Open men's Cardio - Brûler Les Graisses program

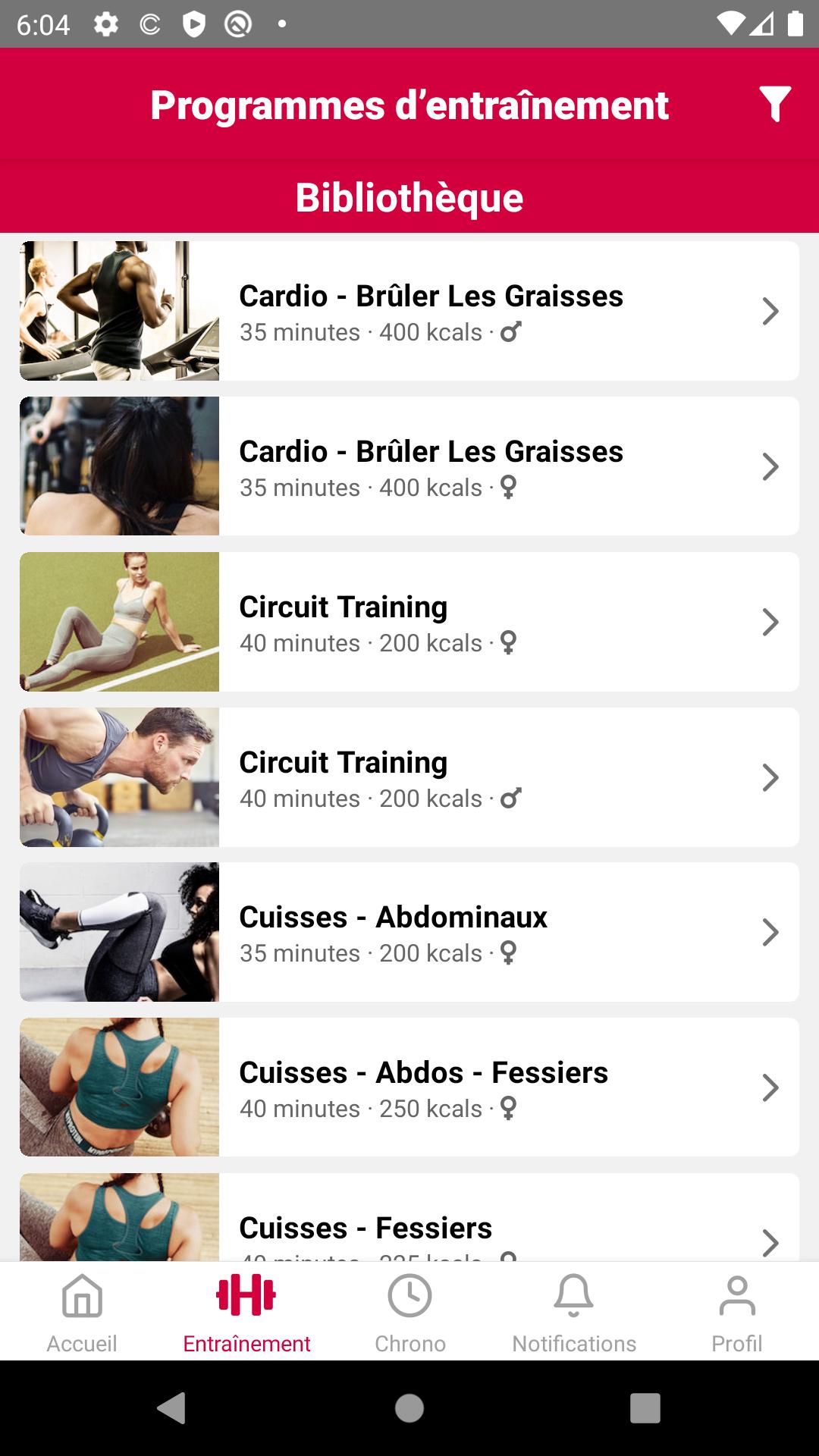pyautogui.click(x=409, y=311)
